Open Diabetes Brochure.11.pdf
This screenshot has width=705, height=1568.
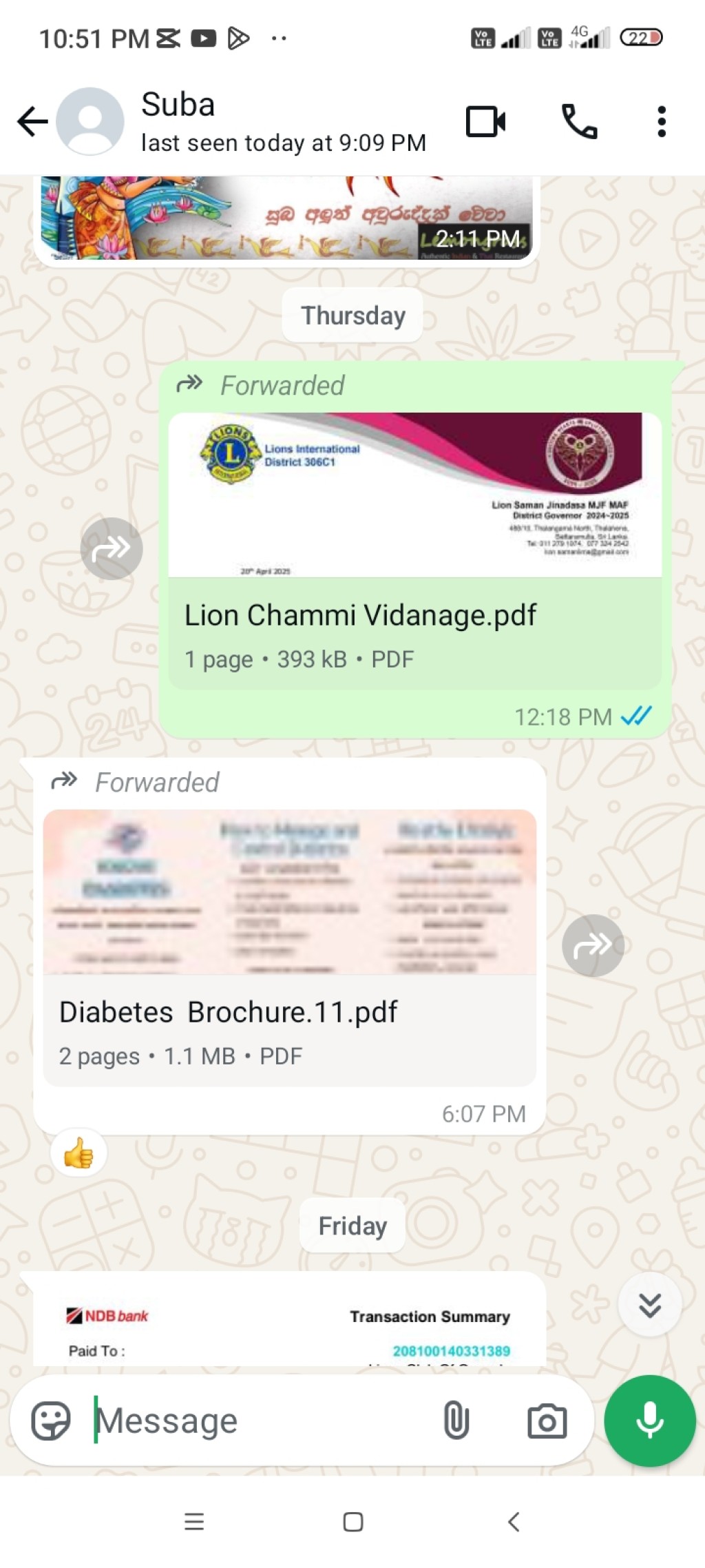tap(289, 947)
